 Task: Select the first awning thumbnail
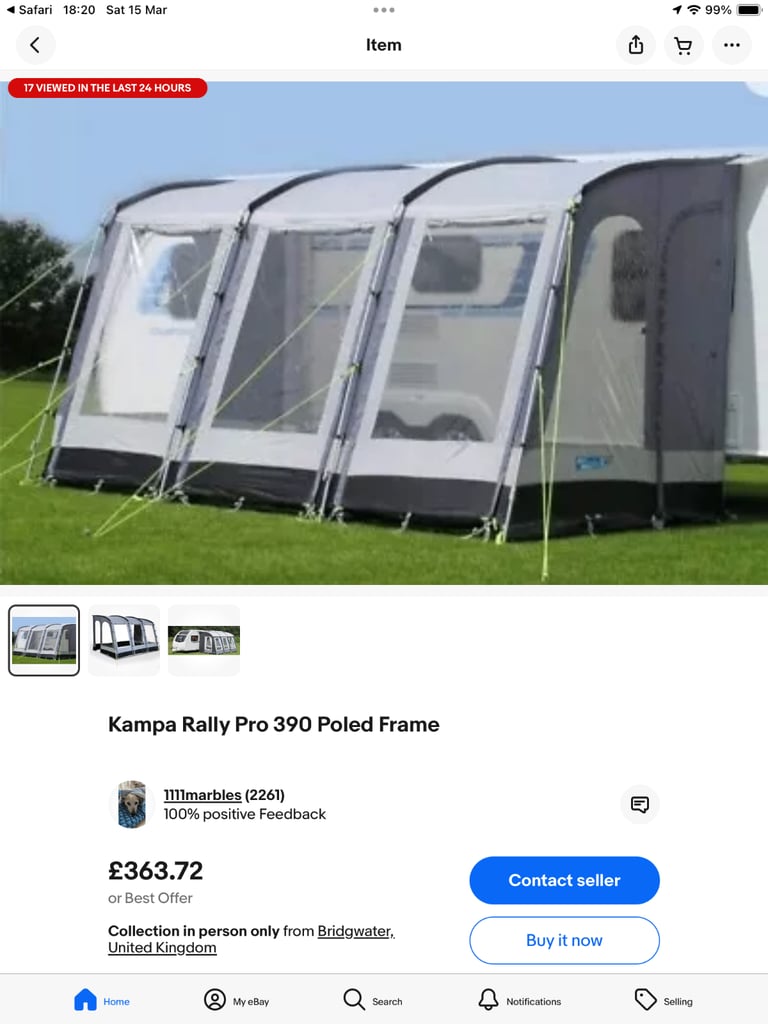tap(43, 640)
